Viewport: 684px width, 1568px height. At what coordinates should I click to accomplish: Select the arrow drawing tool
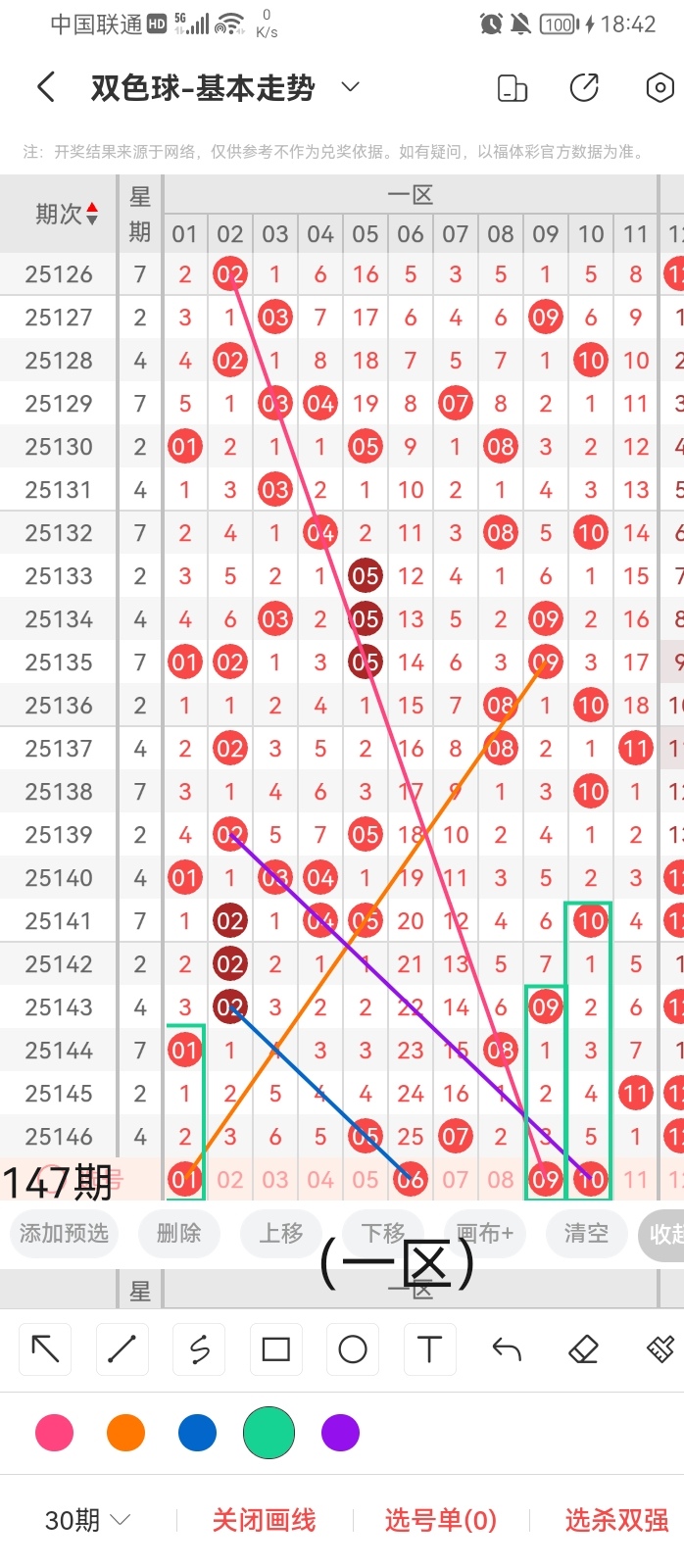click(45, 1349)
